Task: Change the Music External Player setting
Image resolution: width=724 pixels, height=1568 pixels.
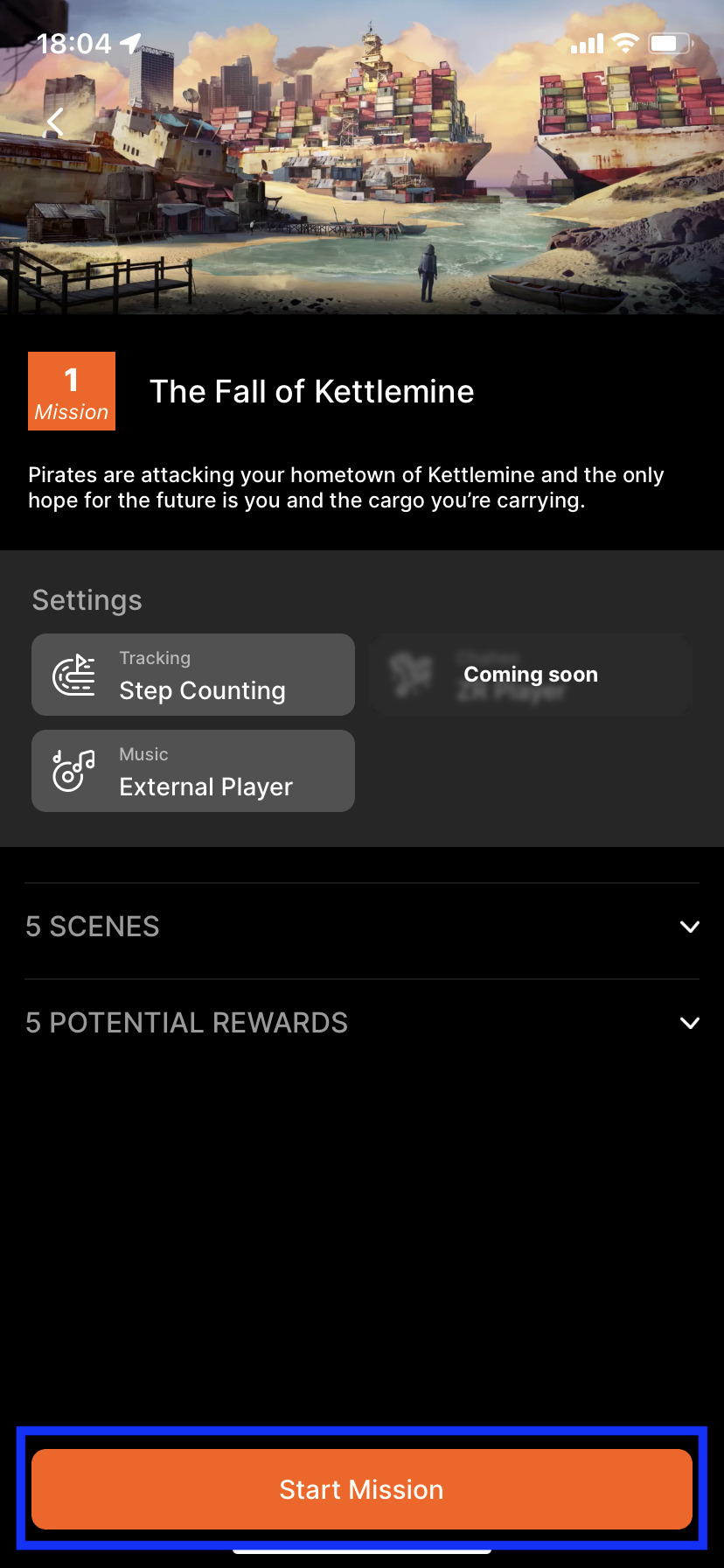Action: pyautogui.click(x=193, y=771)
